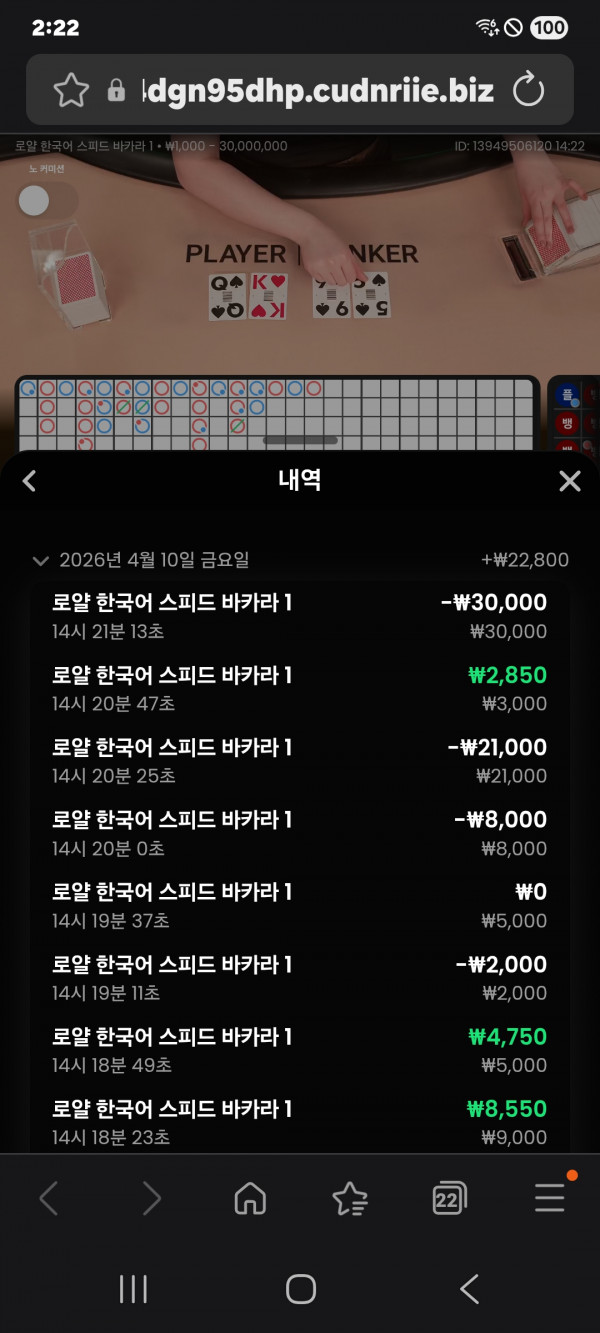600x1333 pixels.
Task: Open recent apps from the navigation bar
Action: [133, 1289]
